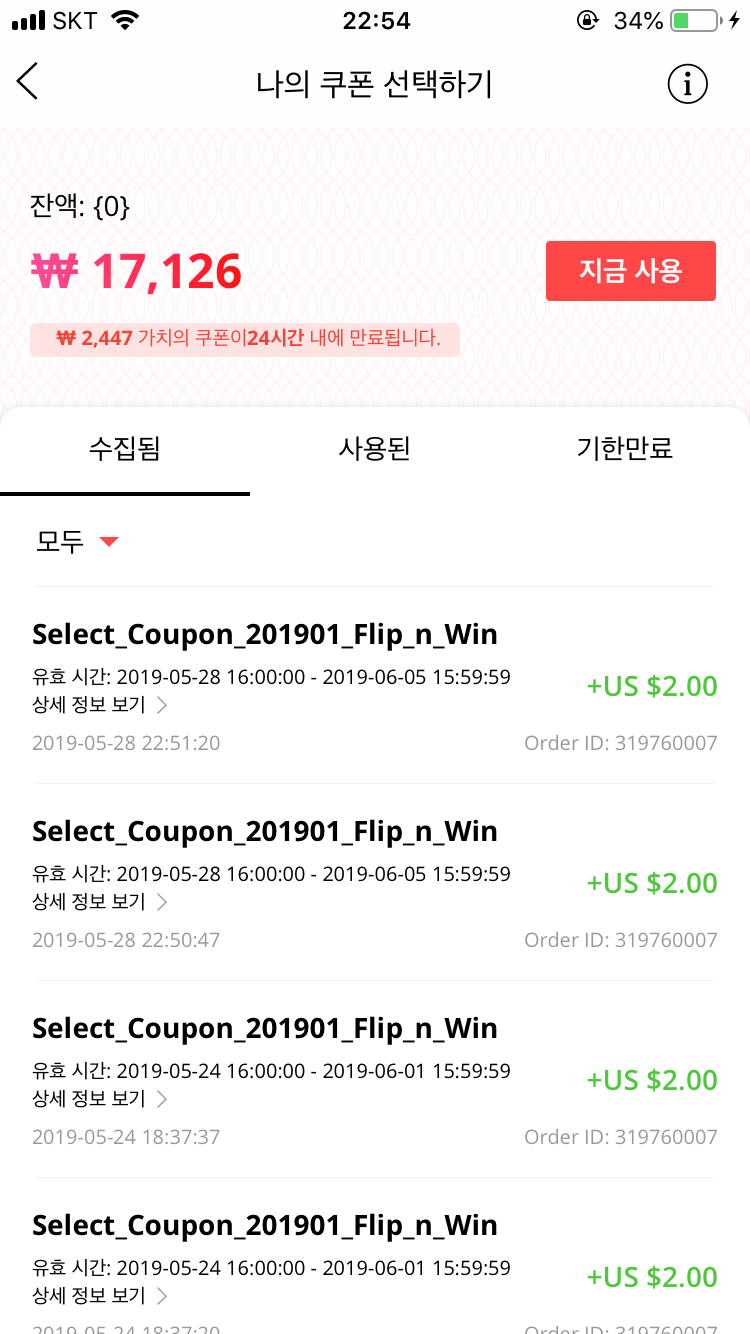Go back using the top-left arrow

[x=28, y=81]
